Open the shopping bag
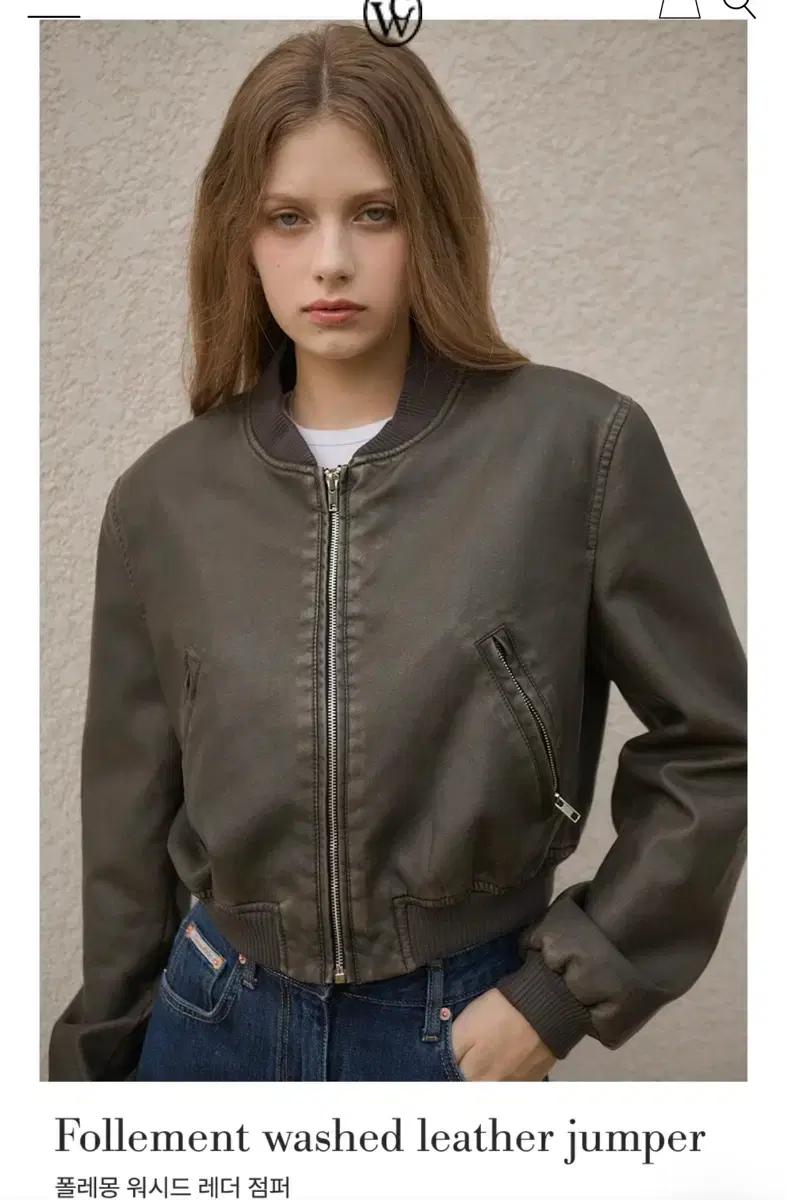787x1200 pixels. pyautogui.click(x=679, y=7)
